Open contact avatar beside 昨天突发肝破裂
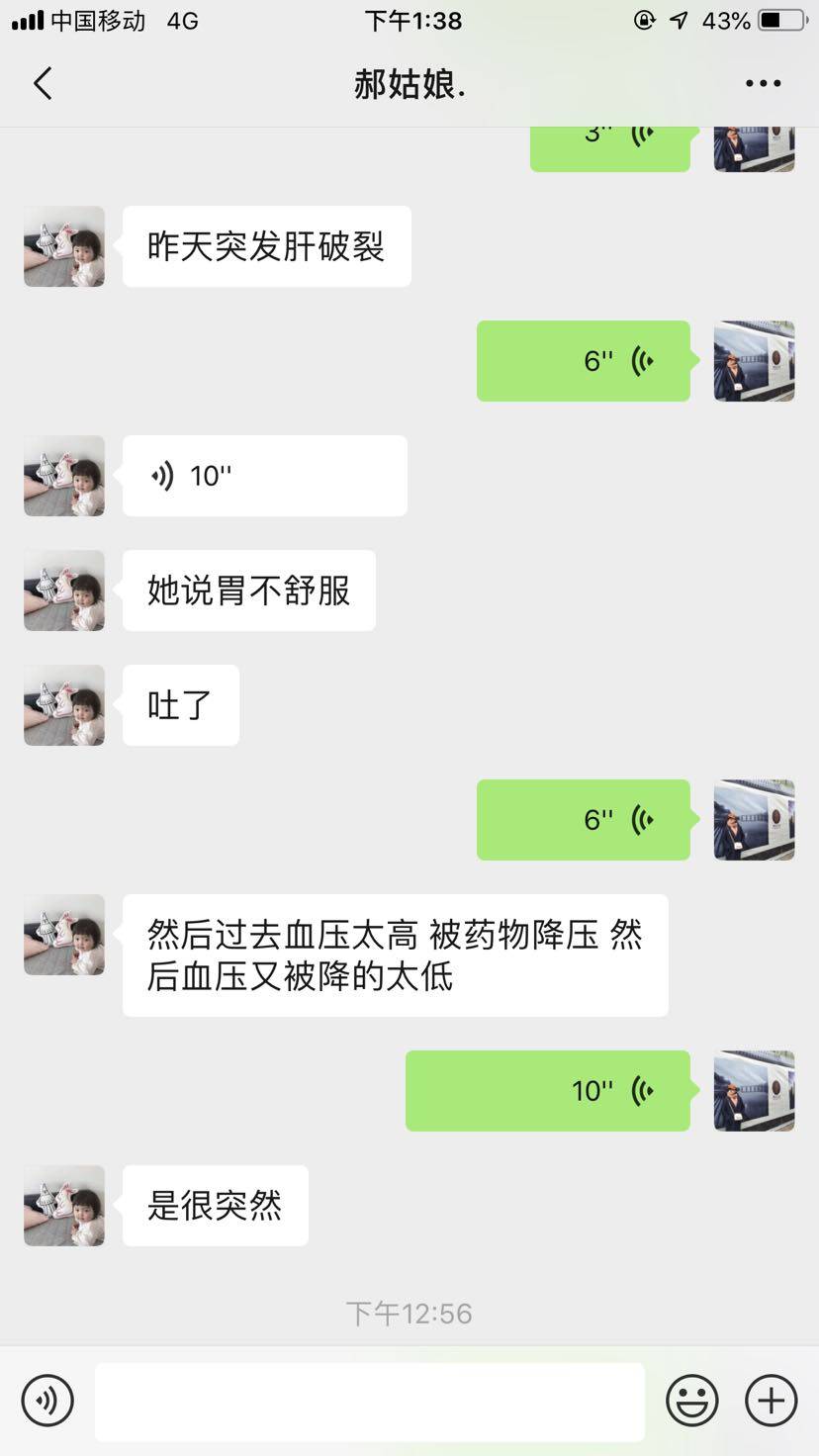Screen dimensions: 819x1456 tap(64, 246)
